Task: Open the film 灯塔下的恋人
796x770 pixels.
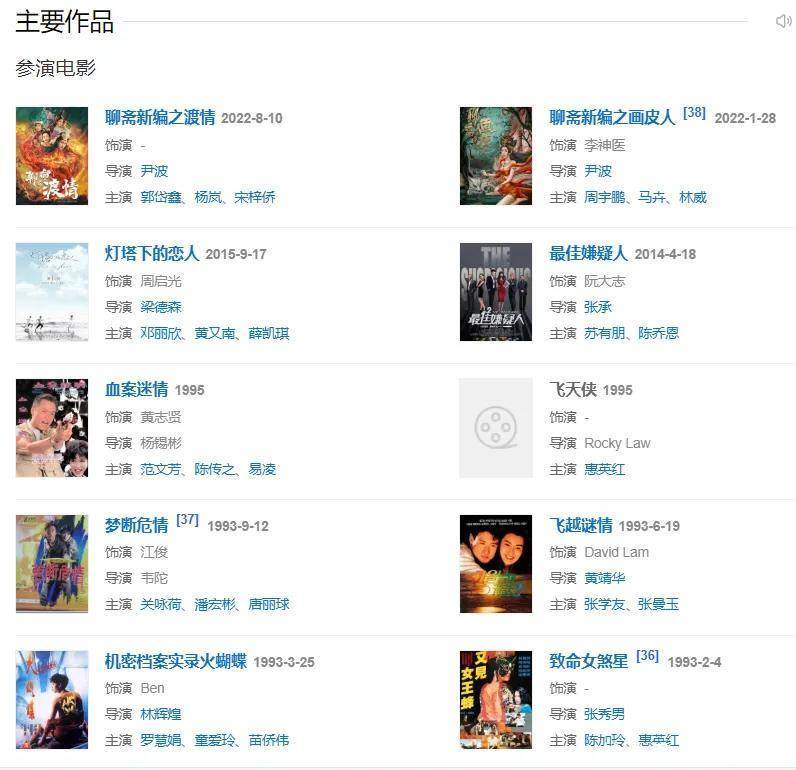Action: (x=152, y=253)
